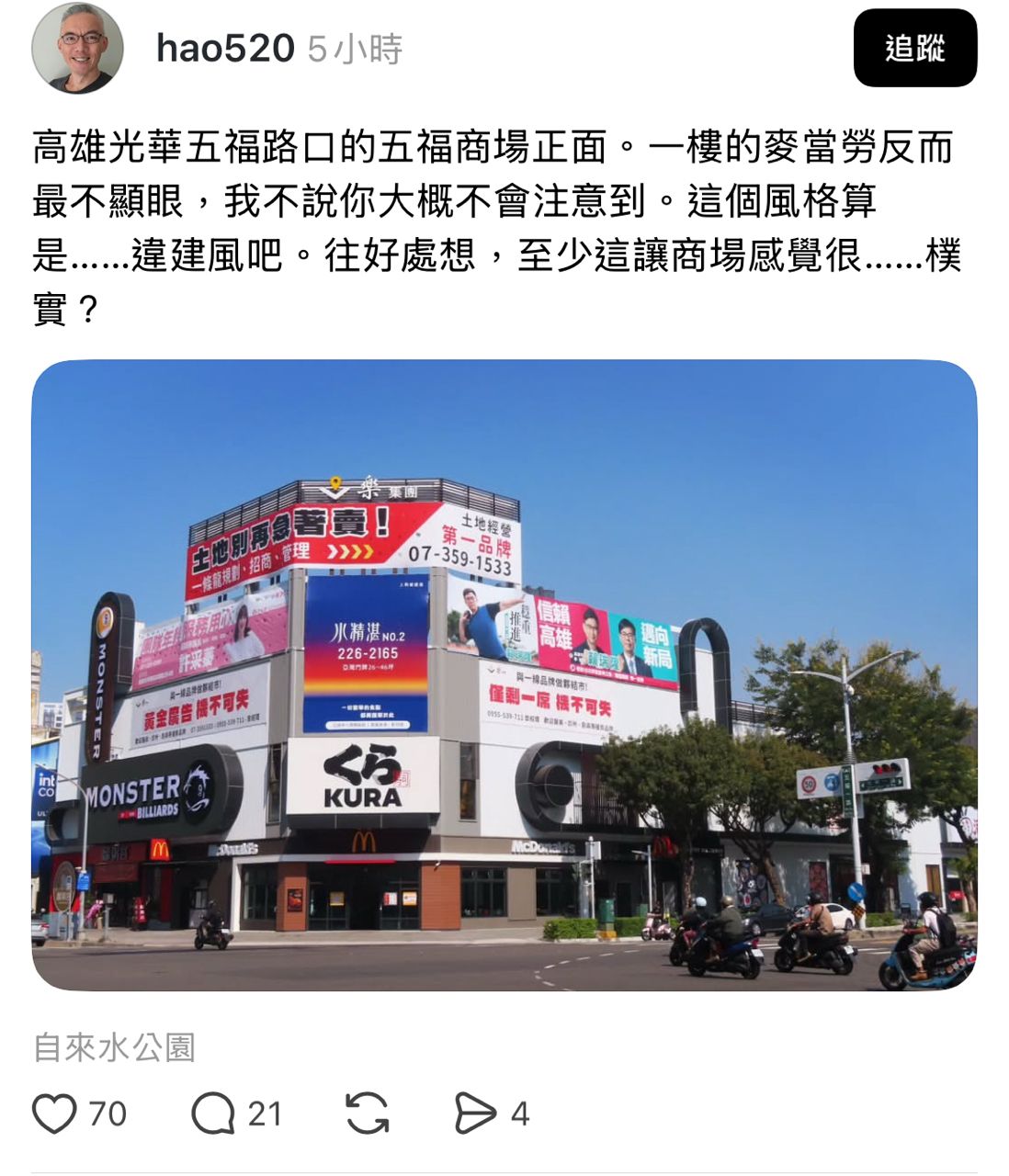Open hao520's profile picture
Viewport: 1009px width, 1176px height.
point(77,48)
